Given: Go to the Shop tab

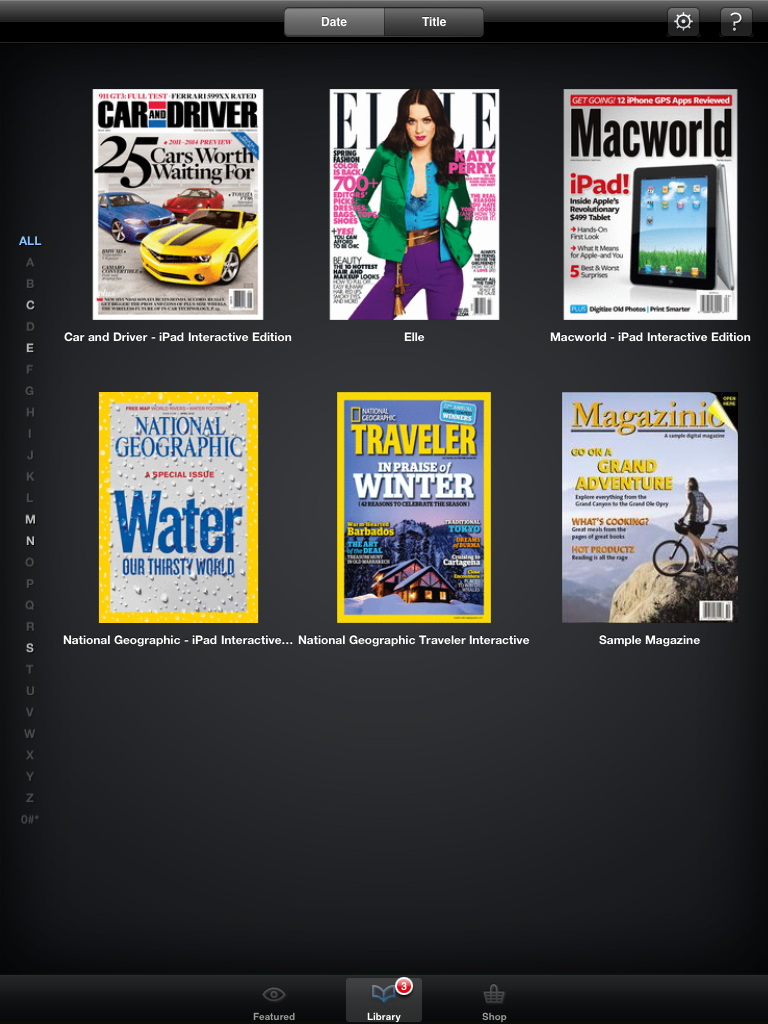Looking at the screenshot, I should [494, 1000].
